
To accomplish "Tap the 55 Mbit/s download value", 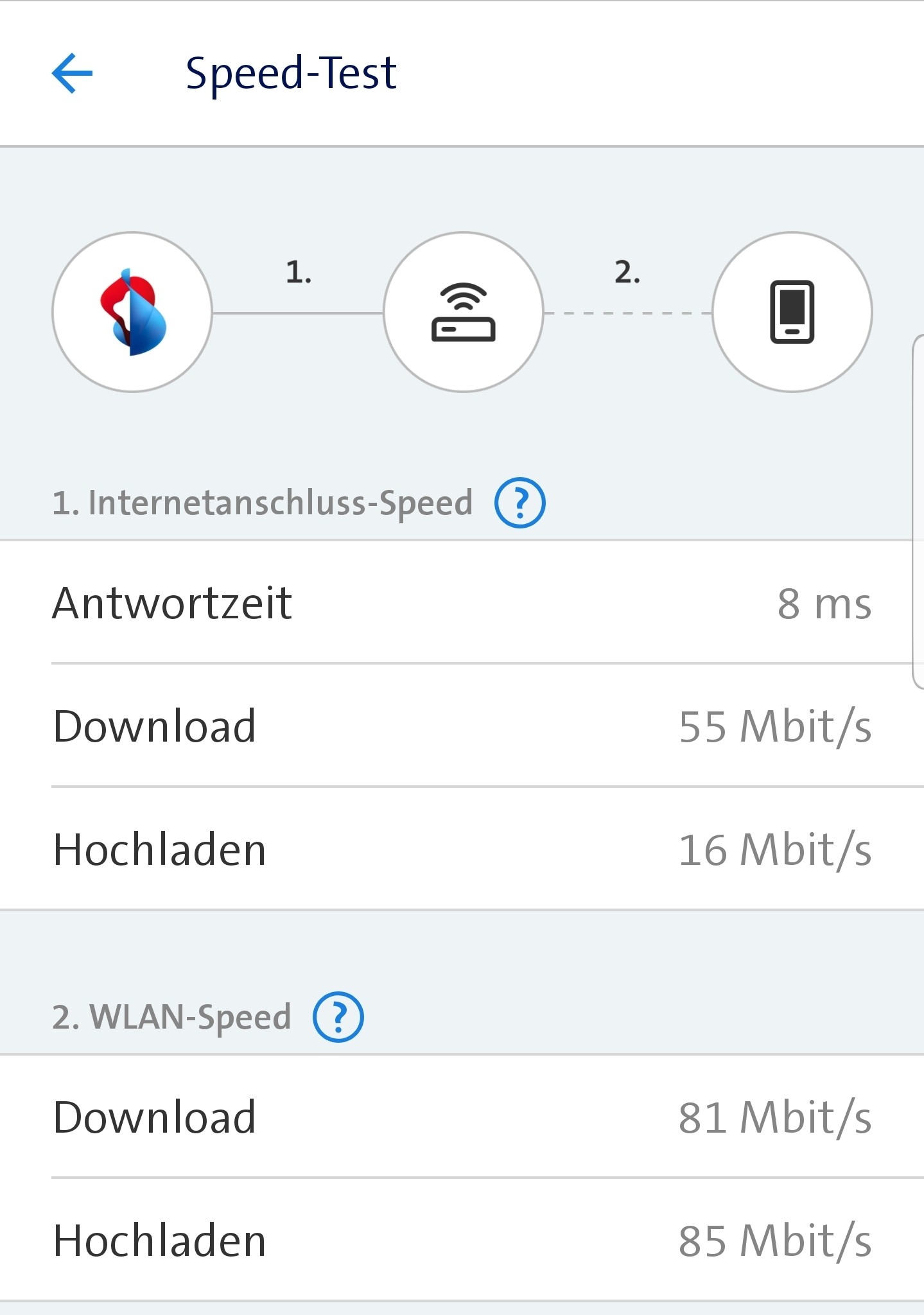I will (775, 726).
